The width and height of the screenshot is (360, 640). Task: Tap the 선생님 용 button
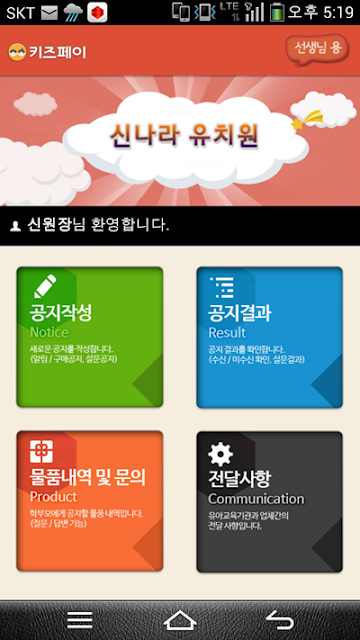pos(318,49)
